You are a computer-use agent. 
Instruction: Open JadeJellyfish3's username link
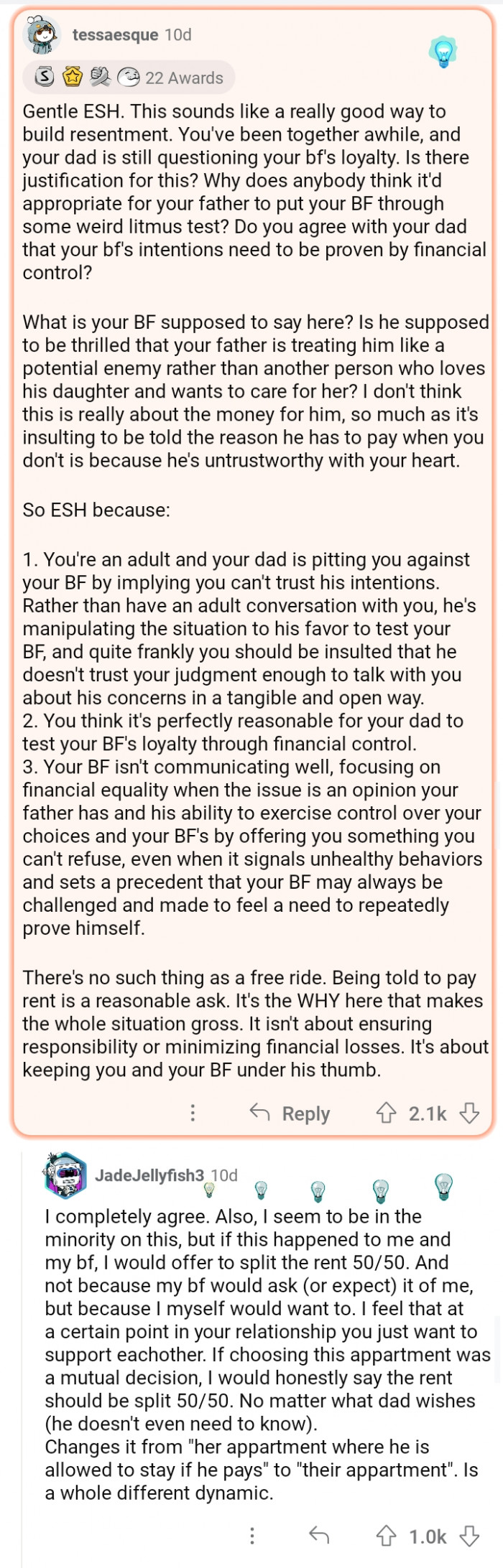tap(149, 1175)
